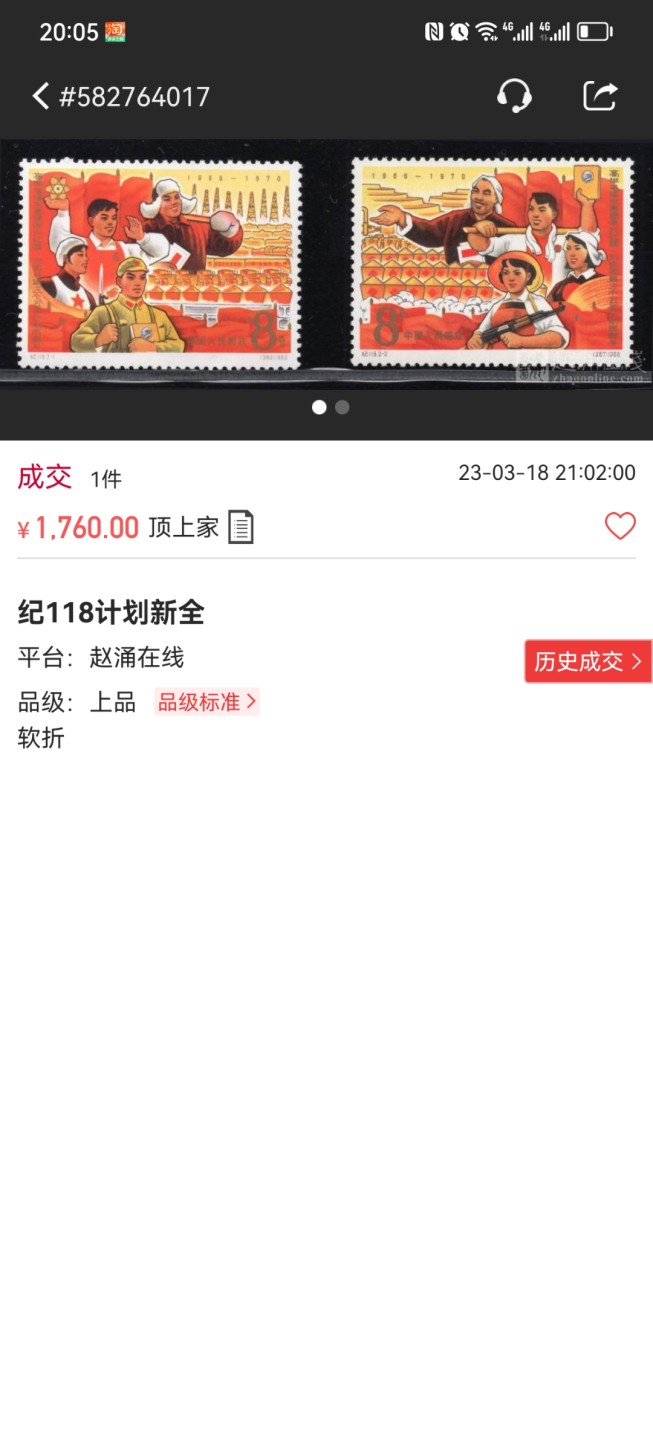The width and height of the screenshot is (653, 1440).
Task: Jump to the second image dot
Action: tap(342, 407)
